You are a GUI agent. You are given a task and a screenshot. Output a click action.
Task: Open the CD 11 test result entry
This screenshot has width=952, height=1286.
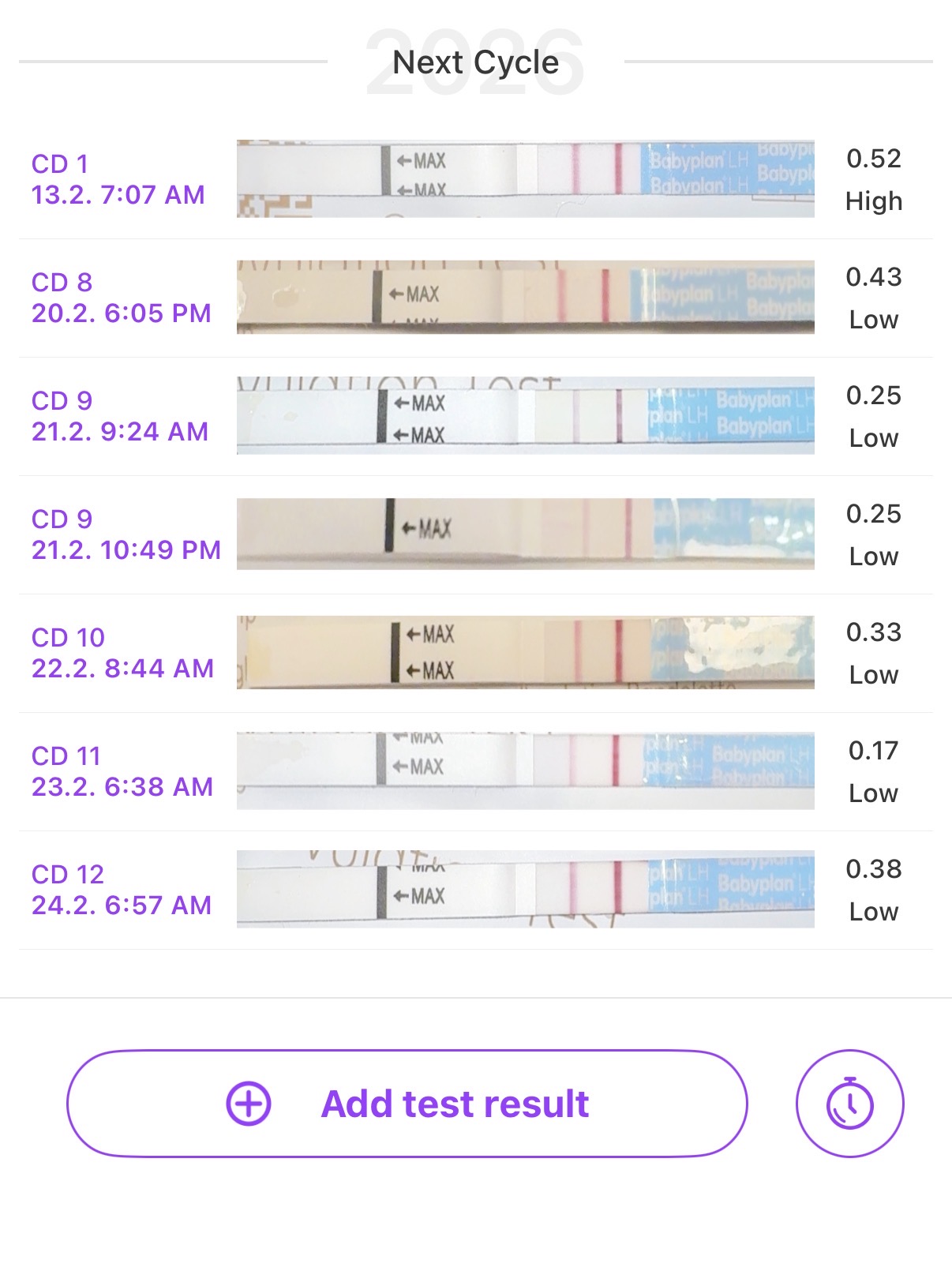(x=475, y=771)
